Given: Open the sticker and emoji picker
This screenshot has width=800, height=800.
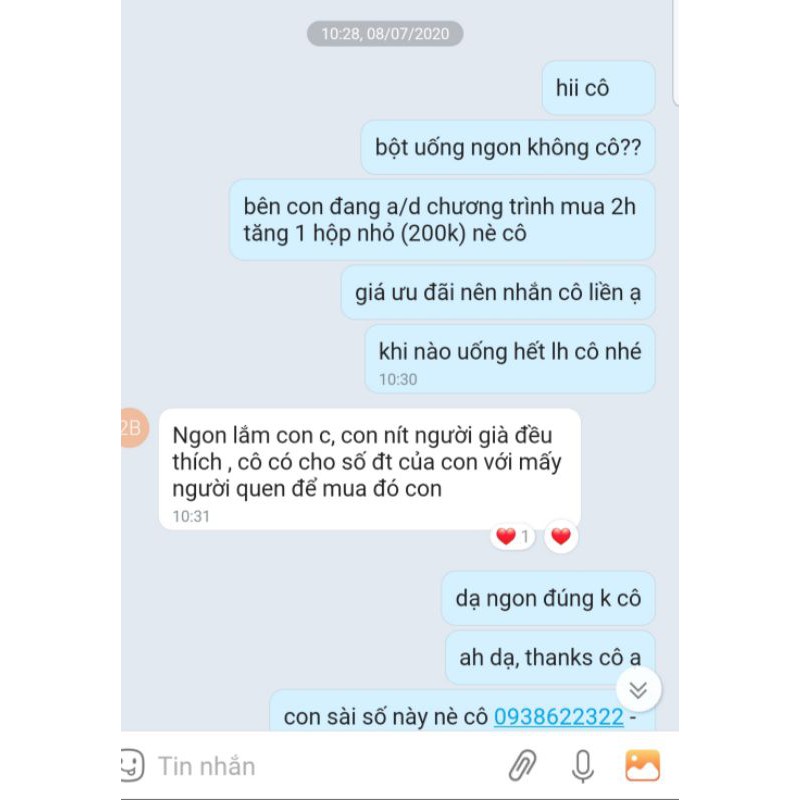Looking at the screenshot, I should pos(133,767).
